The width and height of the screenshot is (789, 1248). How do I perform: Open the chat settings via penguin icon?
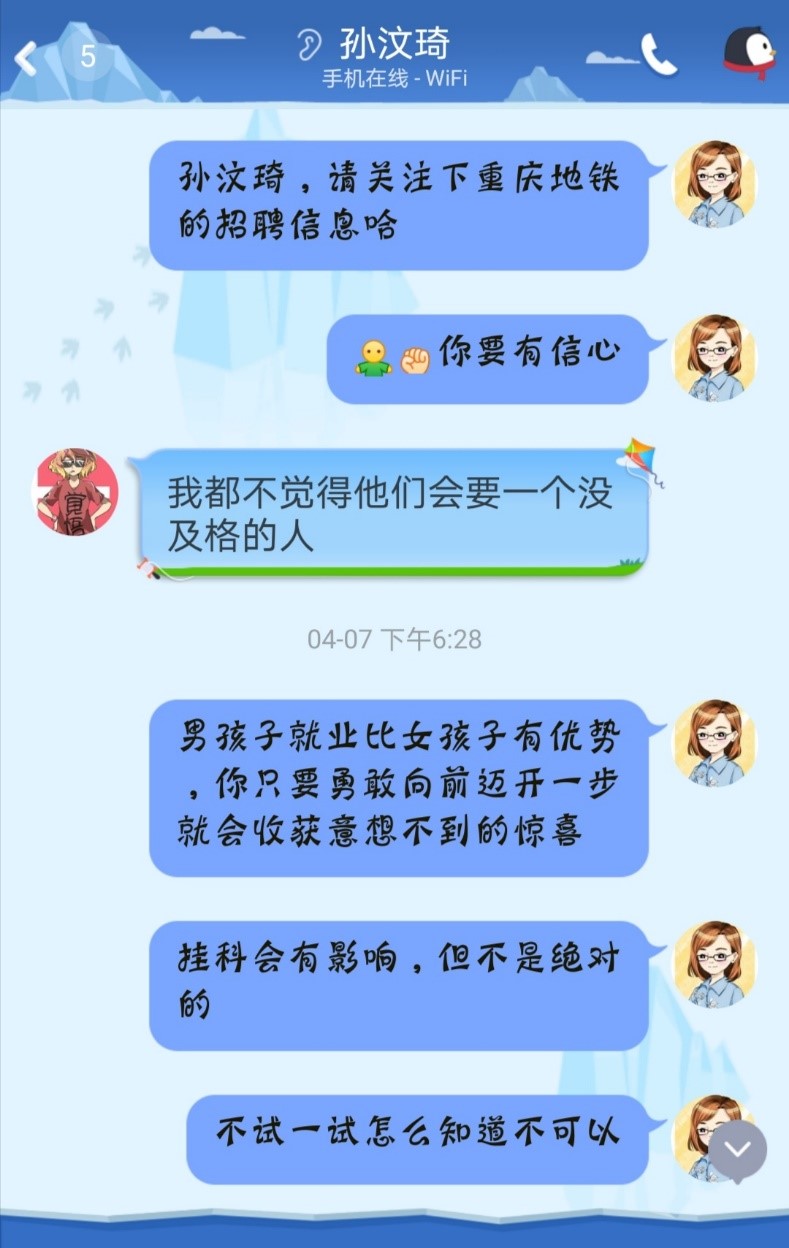749,54
